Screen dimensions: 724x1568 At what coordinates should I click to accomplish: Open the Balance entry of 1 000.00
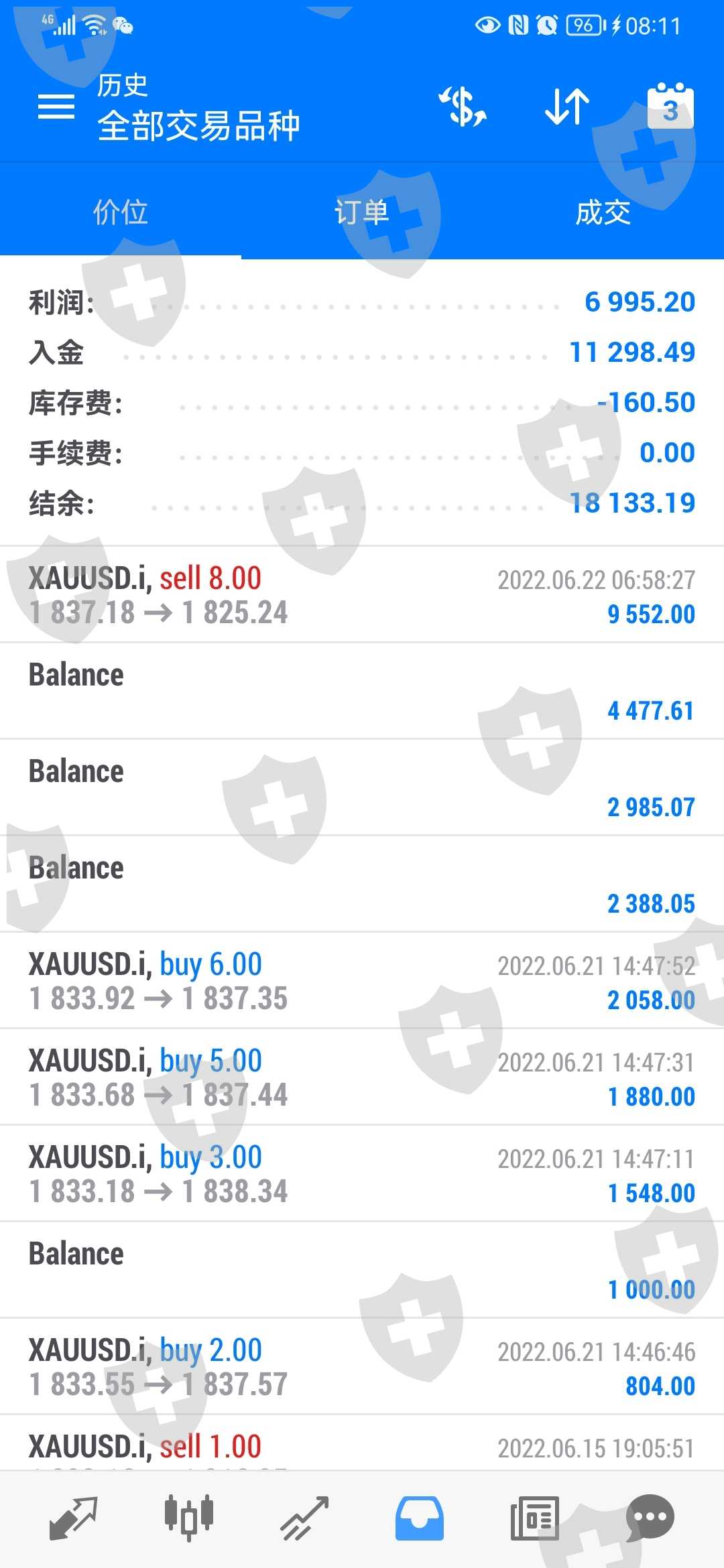[362, 1270]
